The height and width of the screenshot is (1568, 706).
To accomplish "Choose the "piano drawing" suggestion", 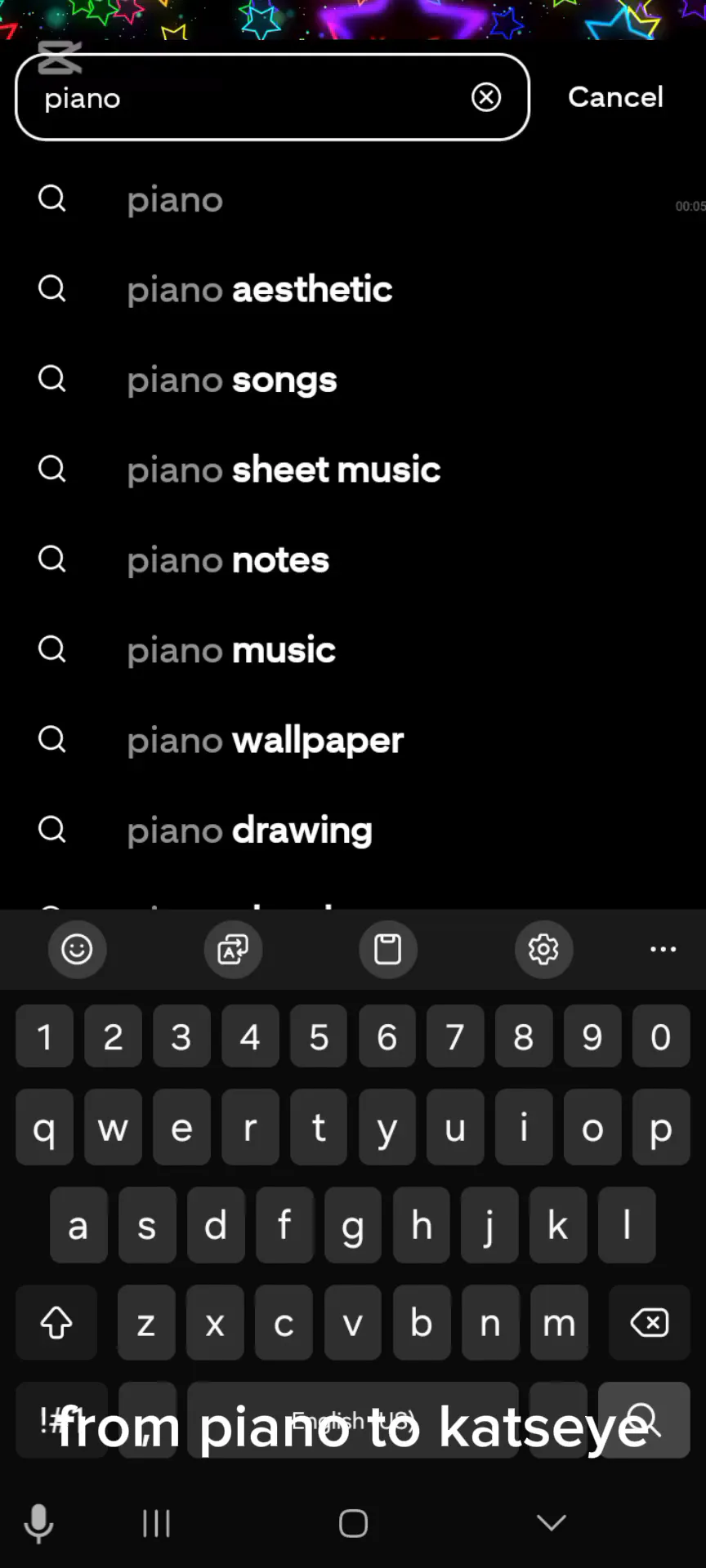I will click(249, 831).
